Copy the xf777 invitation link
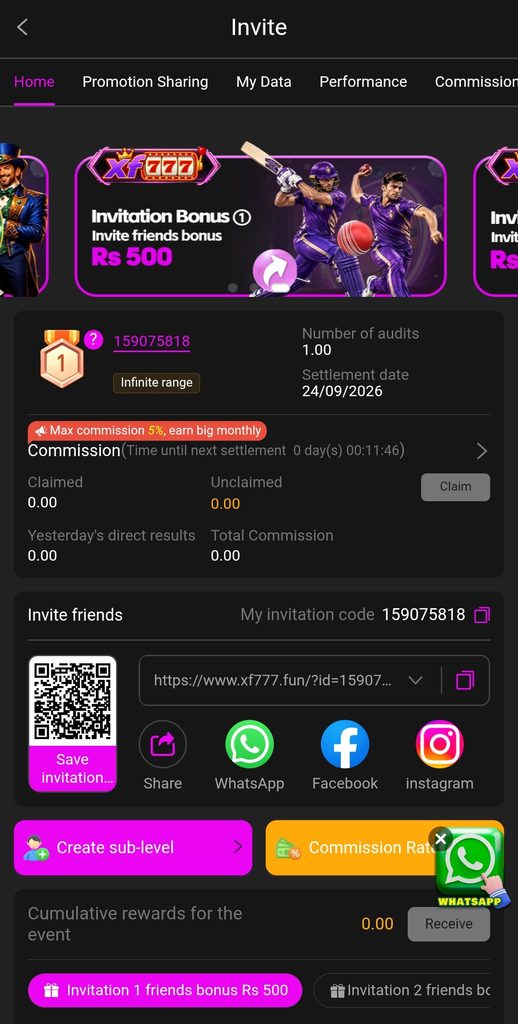Viewport: 518px width, 1024px height. click(465, 680)
